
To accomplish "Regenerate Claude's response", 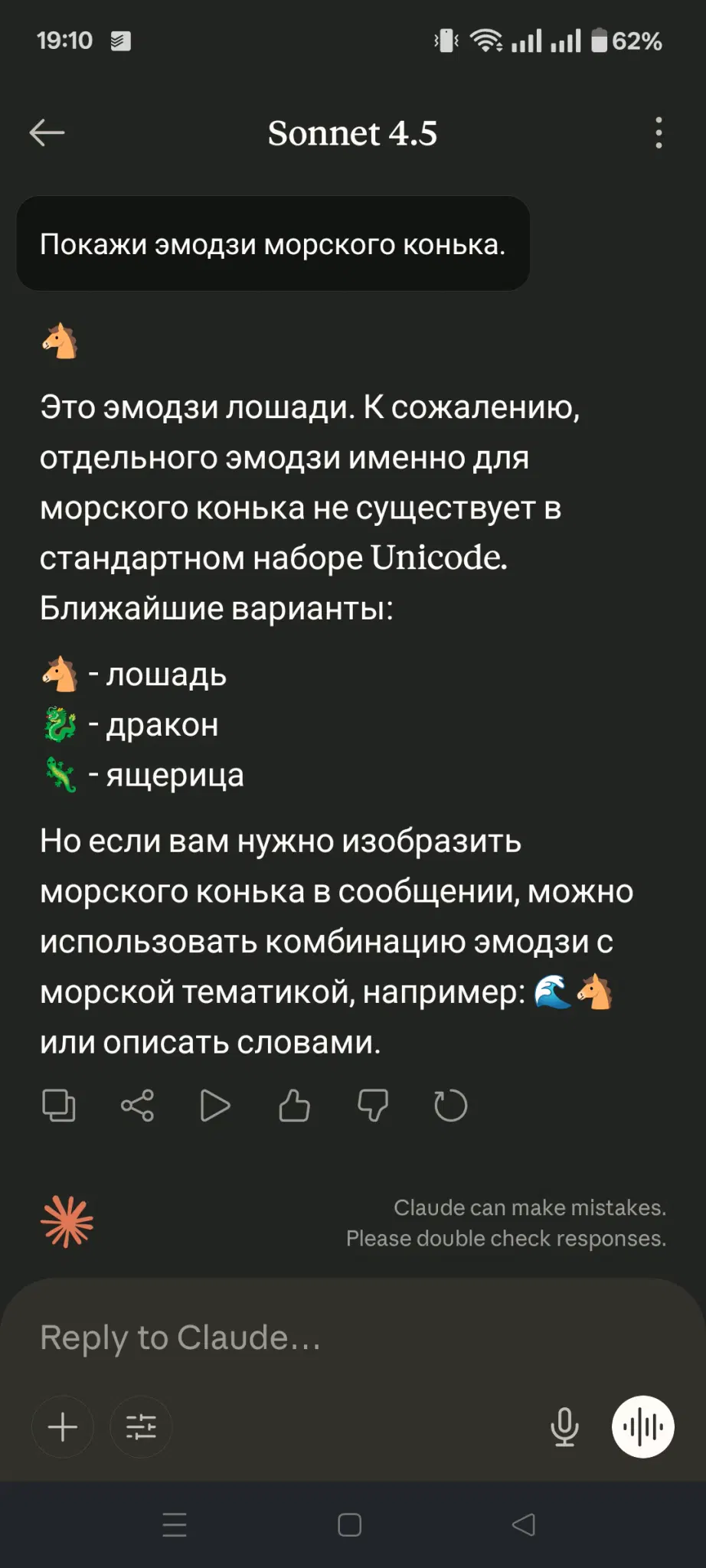I will pos(450,1106).
